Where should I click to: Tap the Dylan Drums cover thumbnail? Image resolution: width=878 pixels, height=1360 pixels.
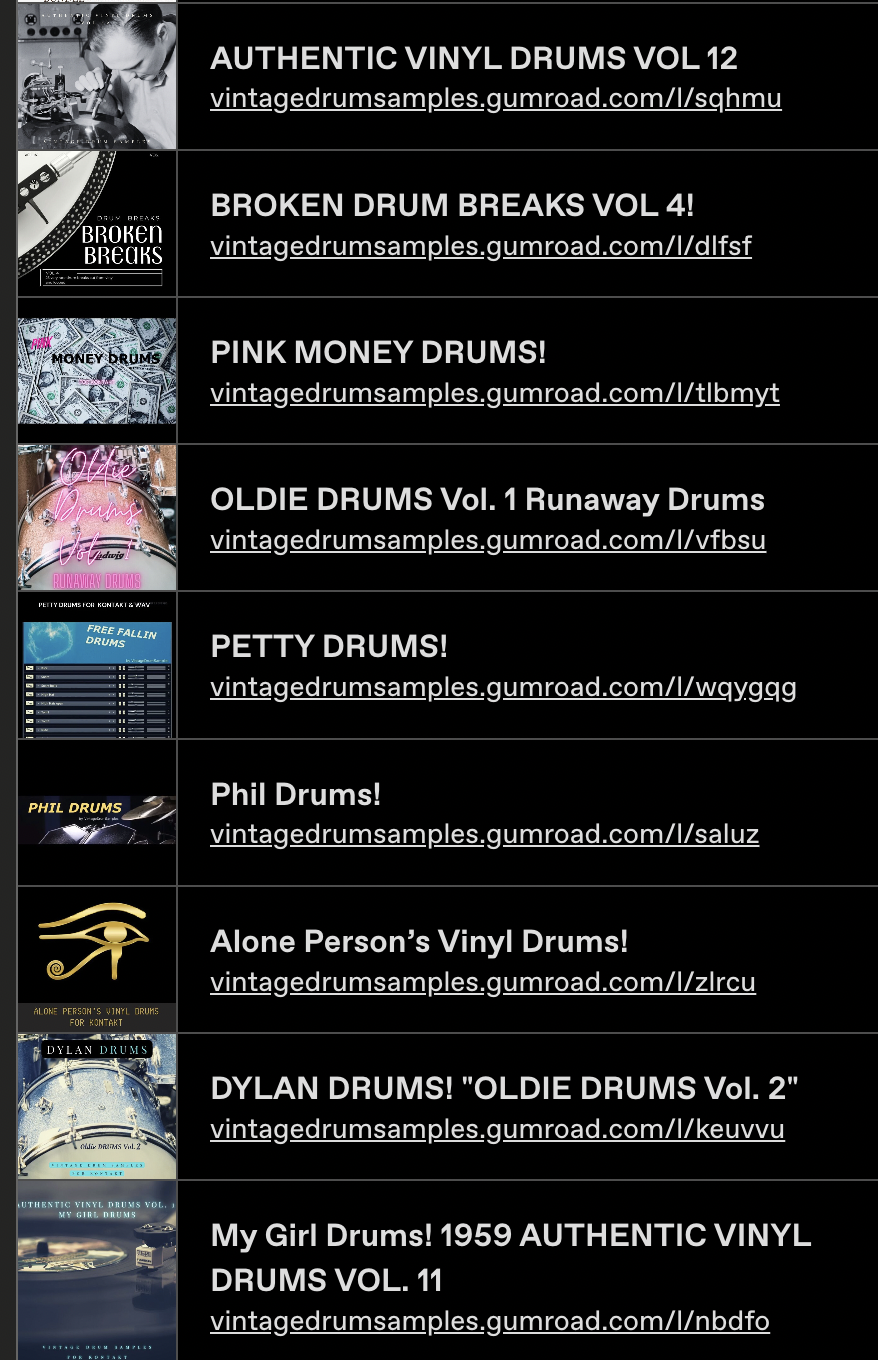[97, 1107]
